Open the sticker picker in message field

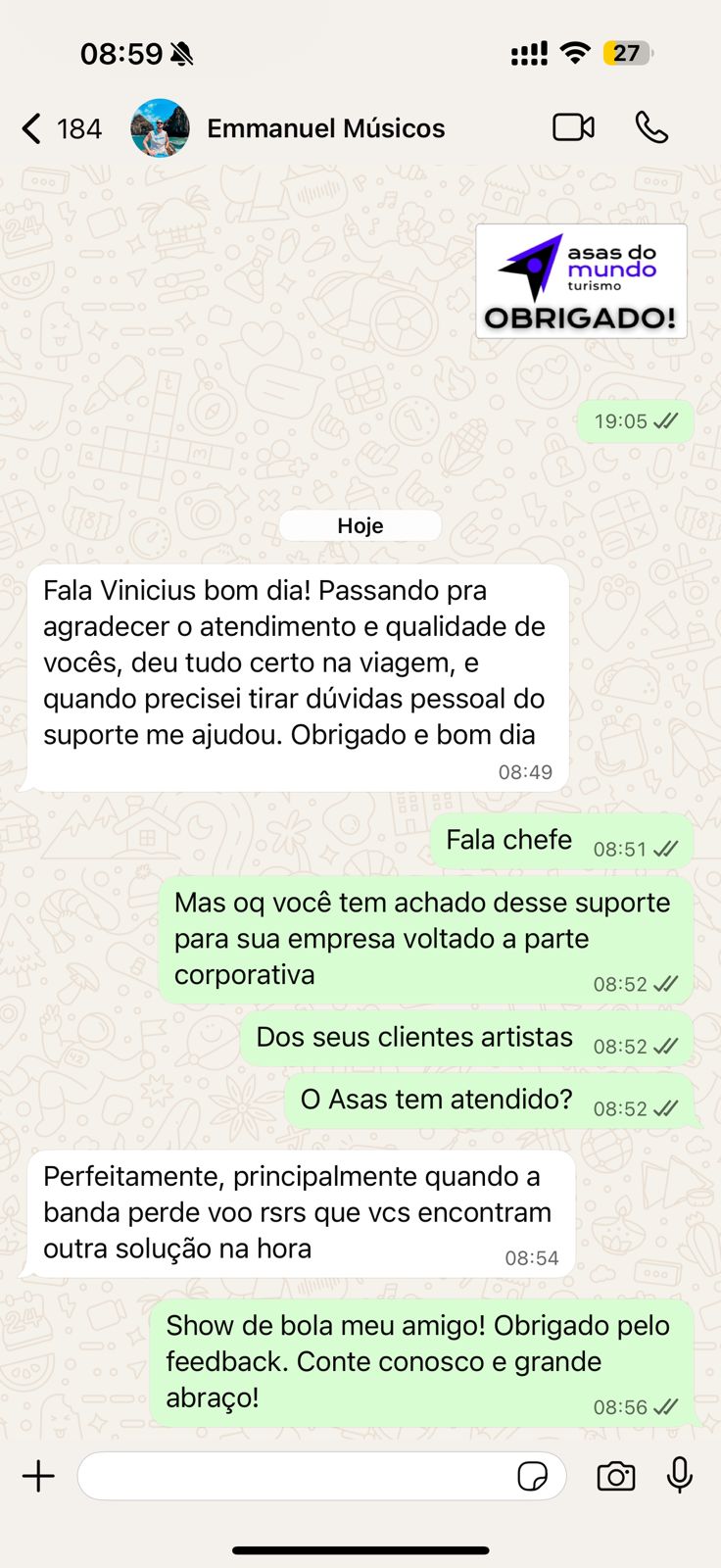(532, 1476)
